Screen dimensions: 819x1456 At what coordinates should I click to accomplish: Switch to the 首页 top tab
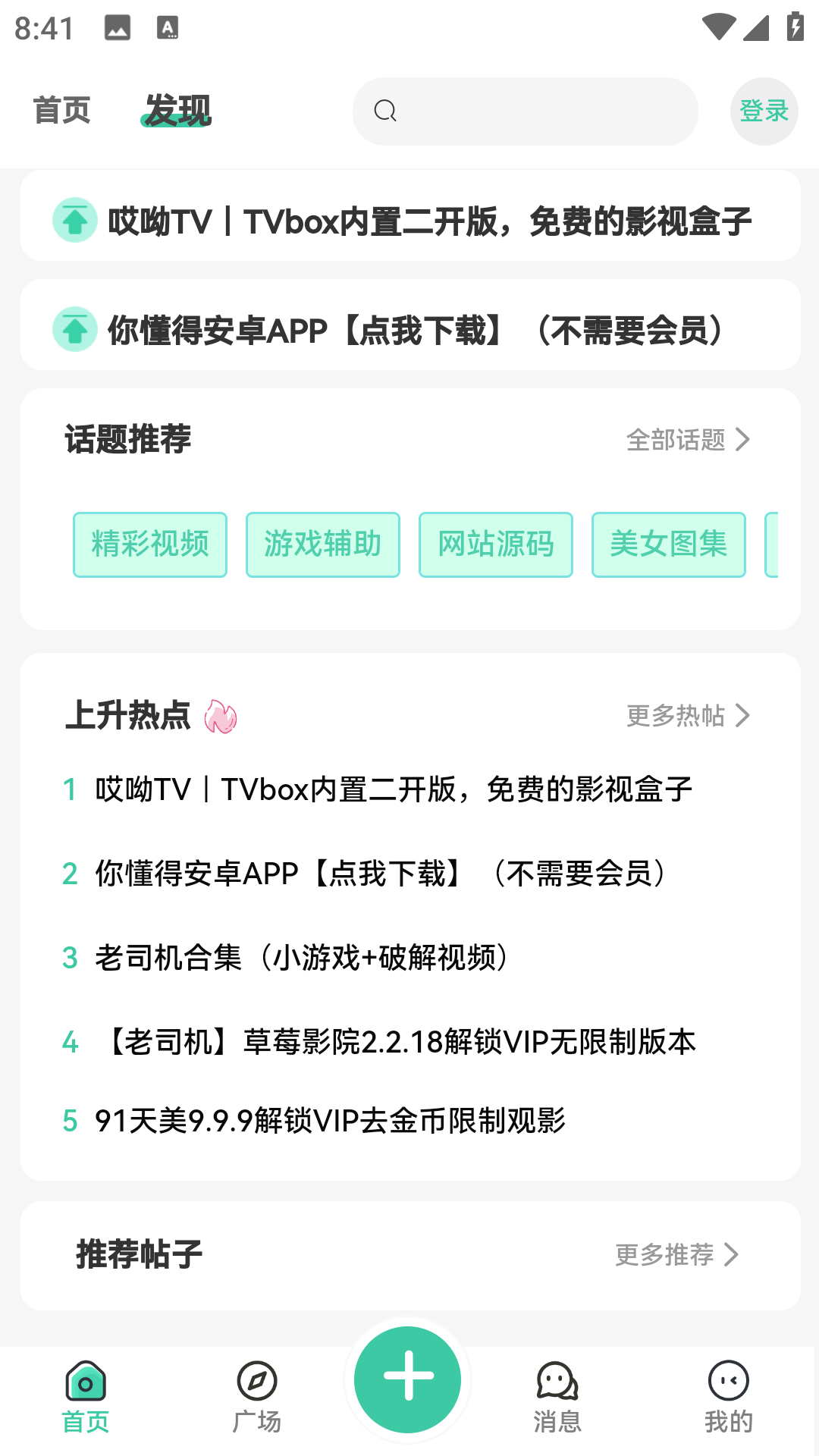[62, 111]
